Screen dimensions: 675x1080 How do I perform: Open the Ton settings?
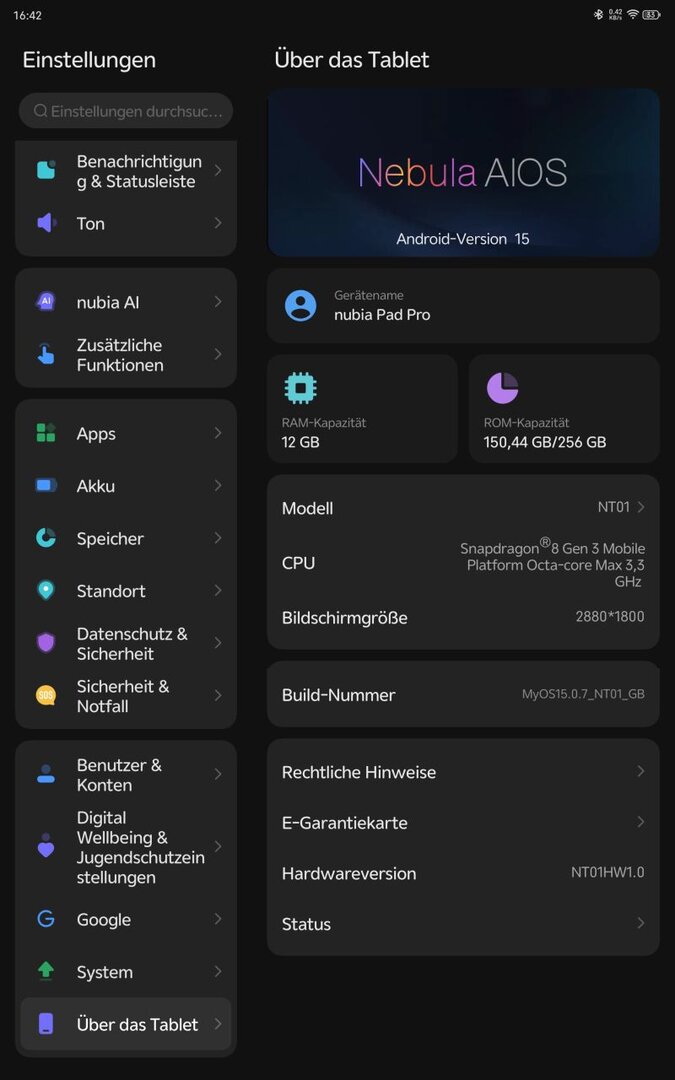[126, 223]
